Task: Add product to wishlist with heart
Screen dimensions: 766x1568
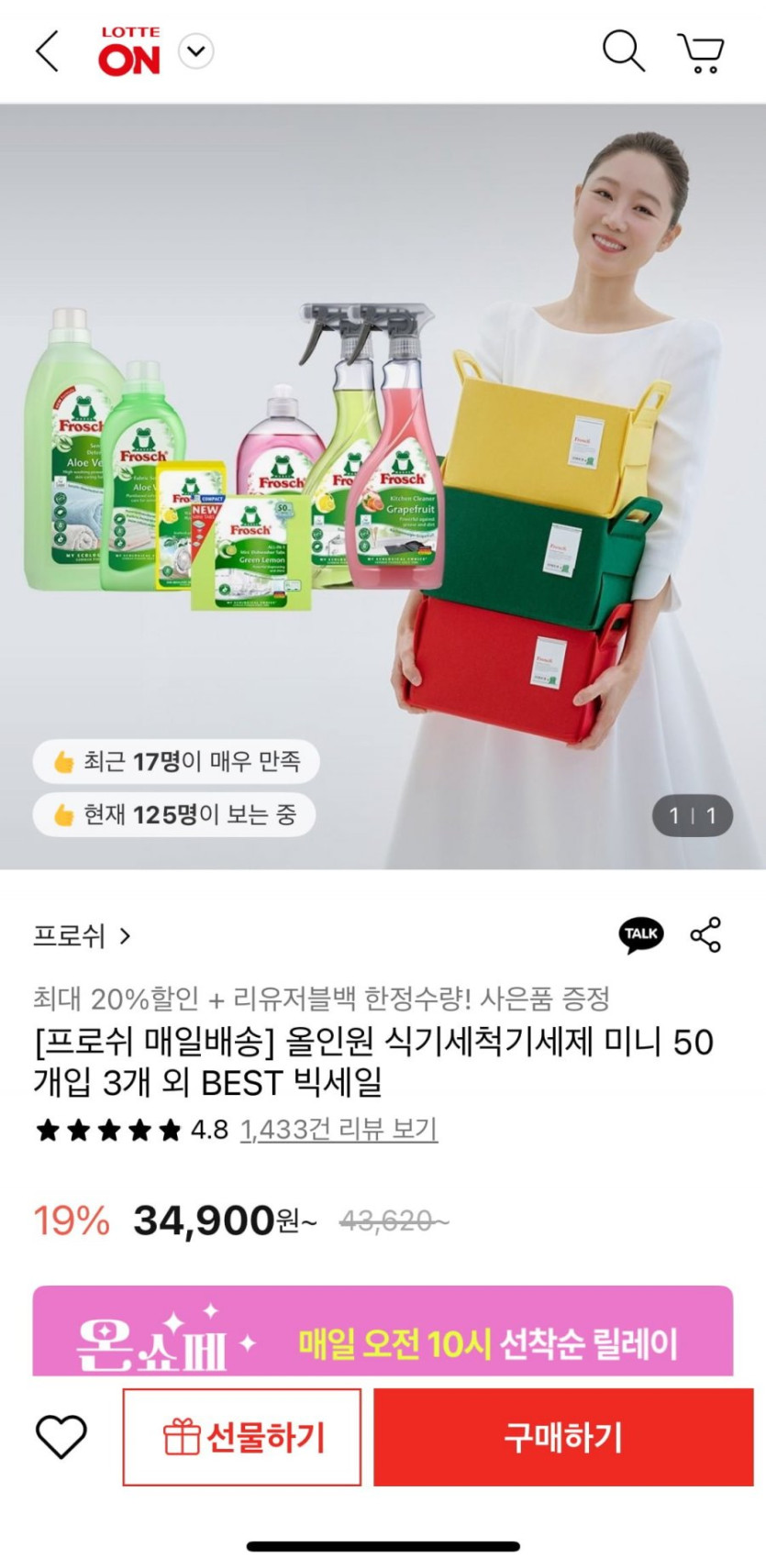Action: (x=61, y=1436)
